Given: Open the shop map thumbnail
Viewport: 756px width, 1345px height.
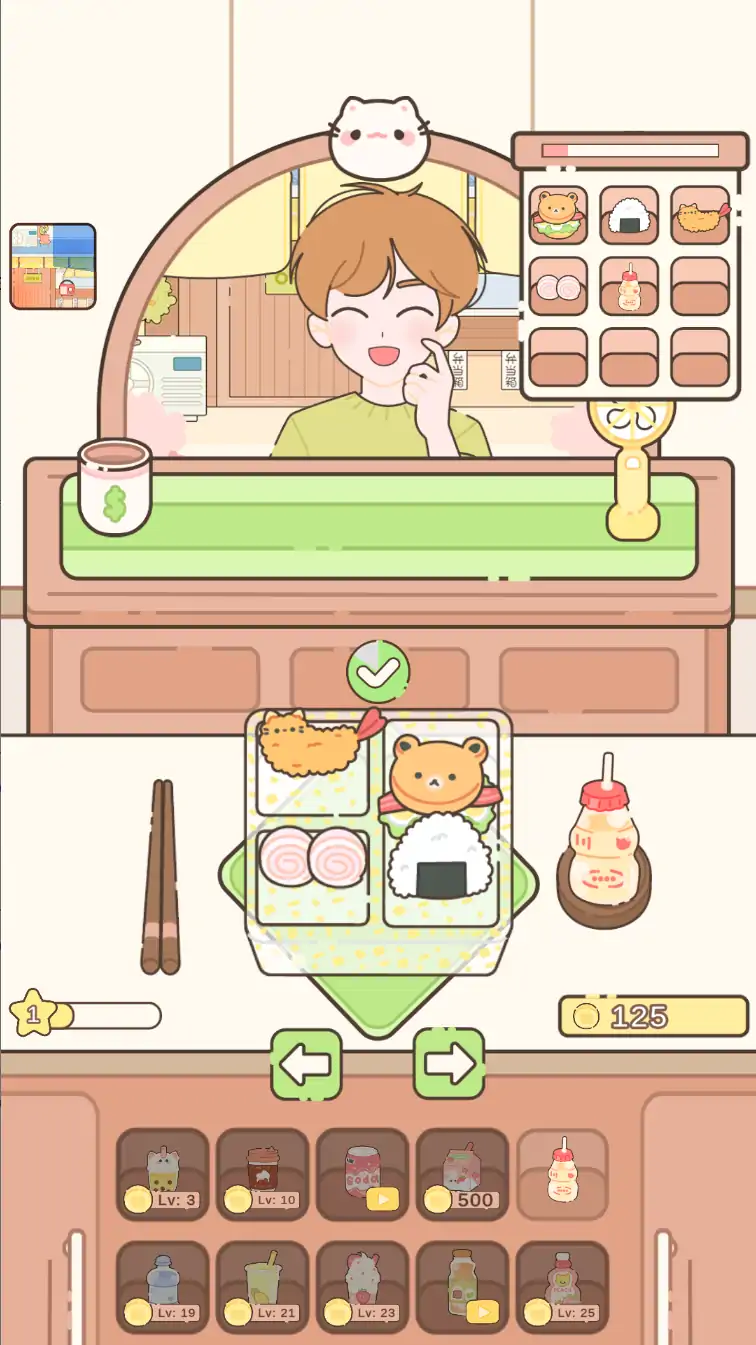Looking at the screenshot, I should (53, 266).
